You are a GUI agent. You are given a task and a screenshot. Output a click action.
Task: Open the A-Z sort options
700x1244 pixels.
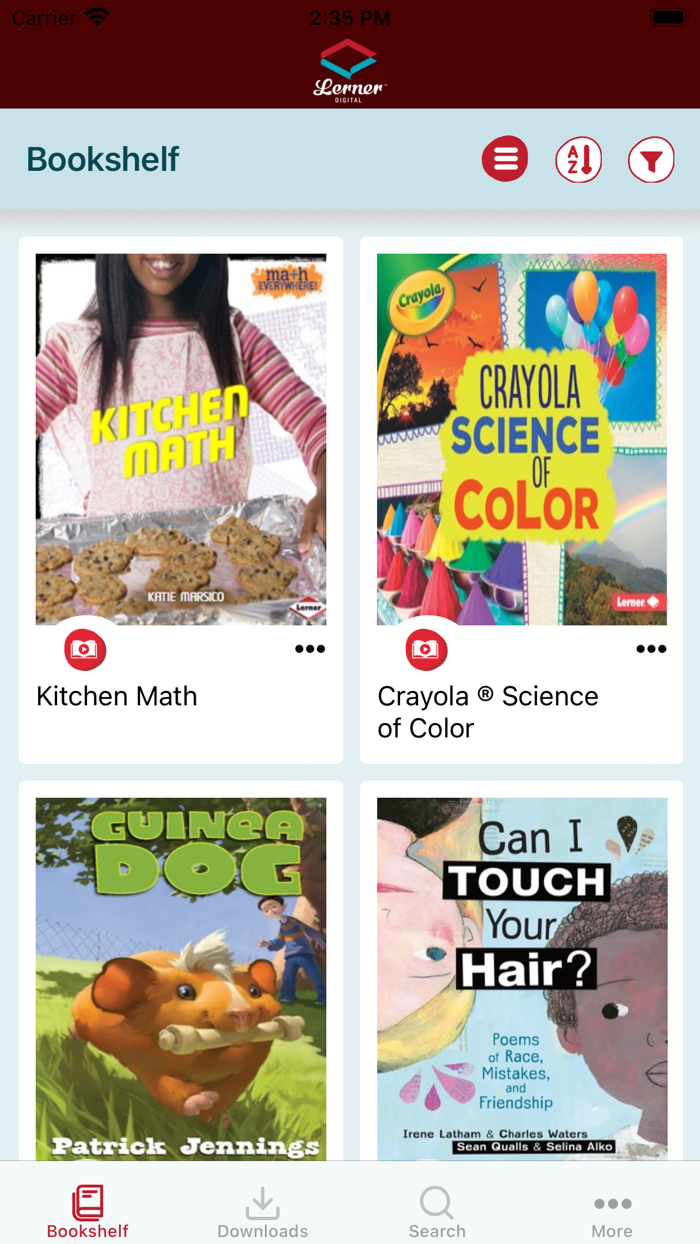579,159
